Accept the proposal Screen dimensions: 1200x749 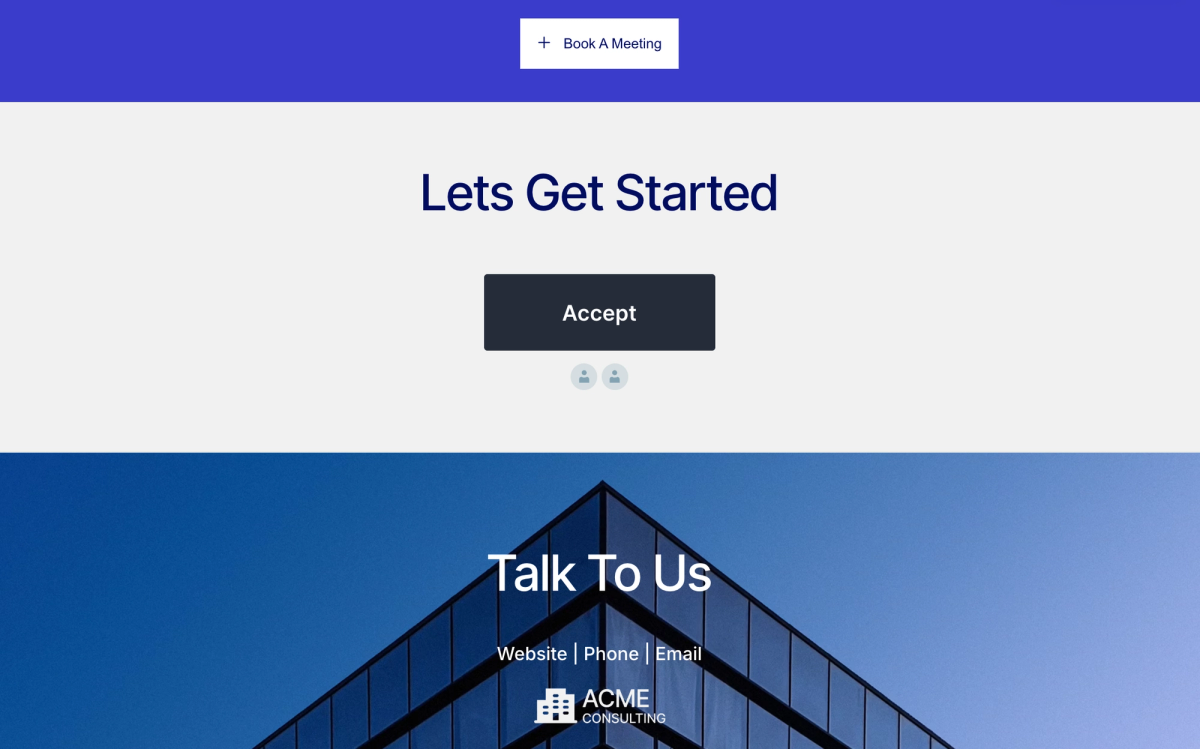coord(599,313)
